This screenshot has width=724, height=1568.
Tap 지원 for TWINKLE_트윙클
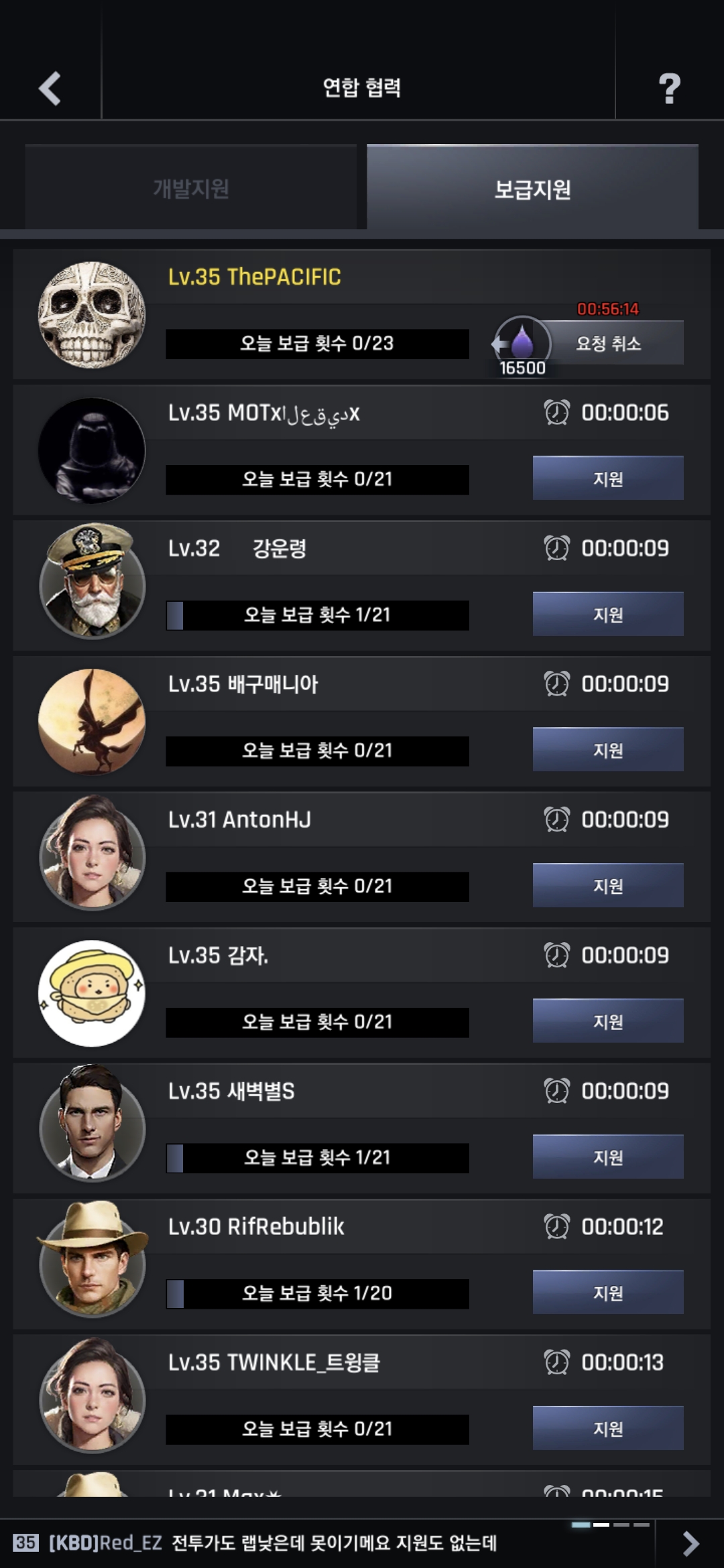point(608,1429)
